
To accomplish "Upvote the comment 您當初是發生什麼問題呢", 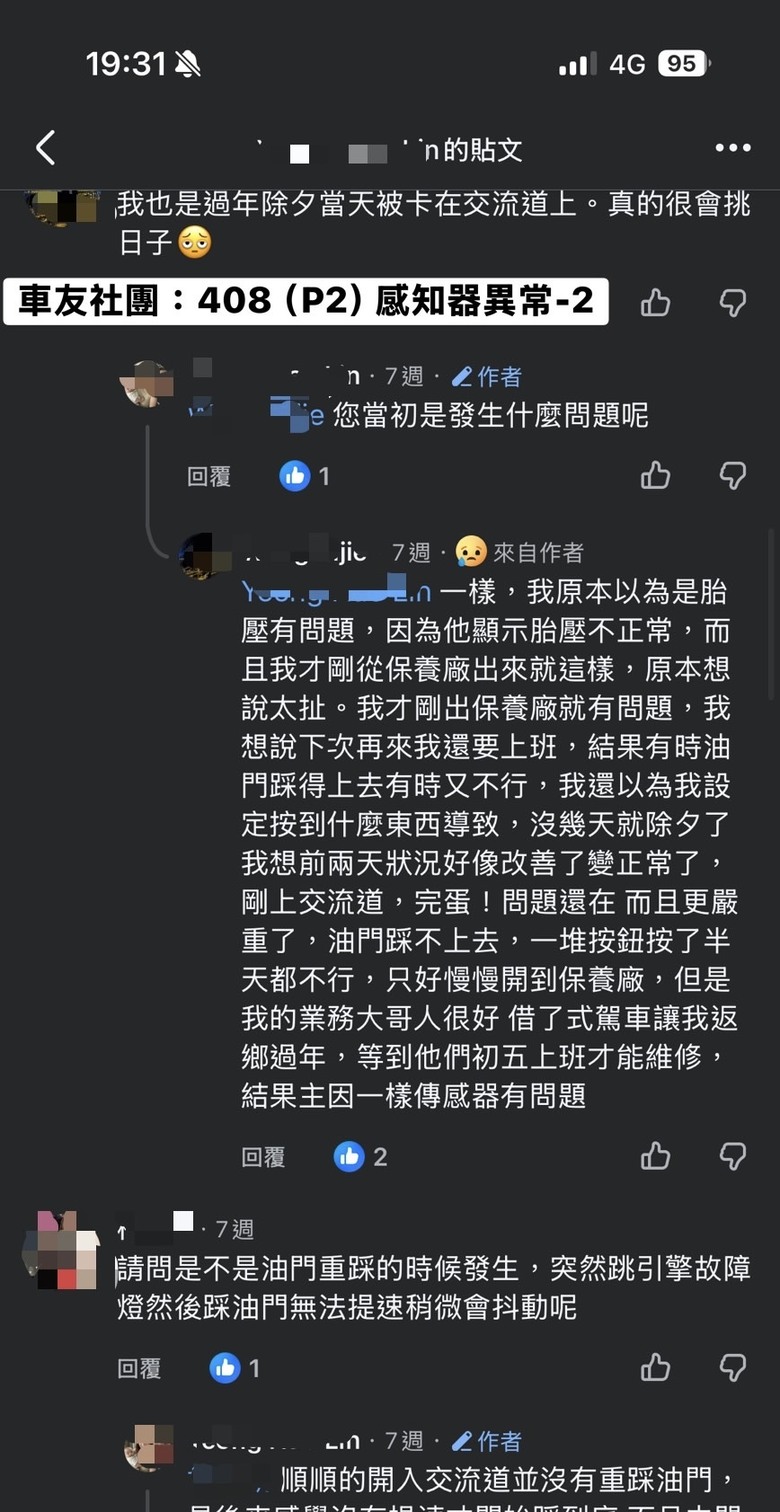I will tap(656, 475).
